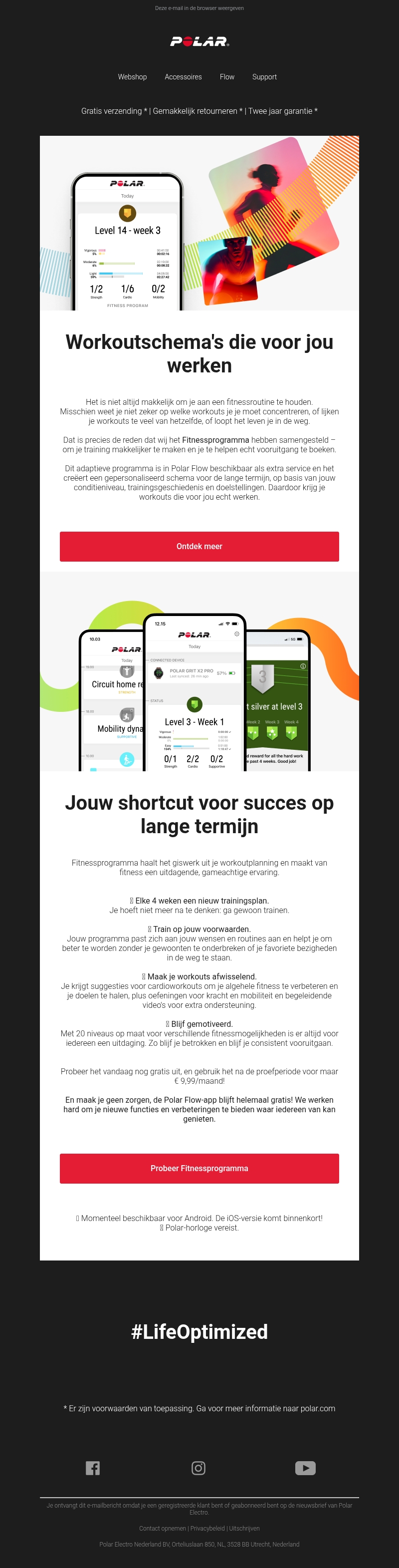Visit the Support page
Screen dimensions: 399x1568
click(264, 77)
